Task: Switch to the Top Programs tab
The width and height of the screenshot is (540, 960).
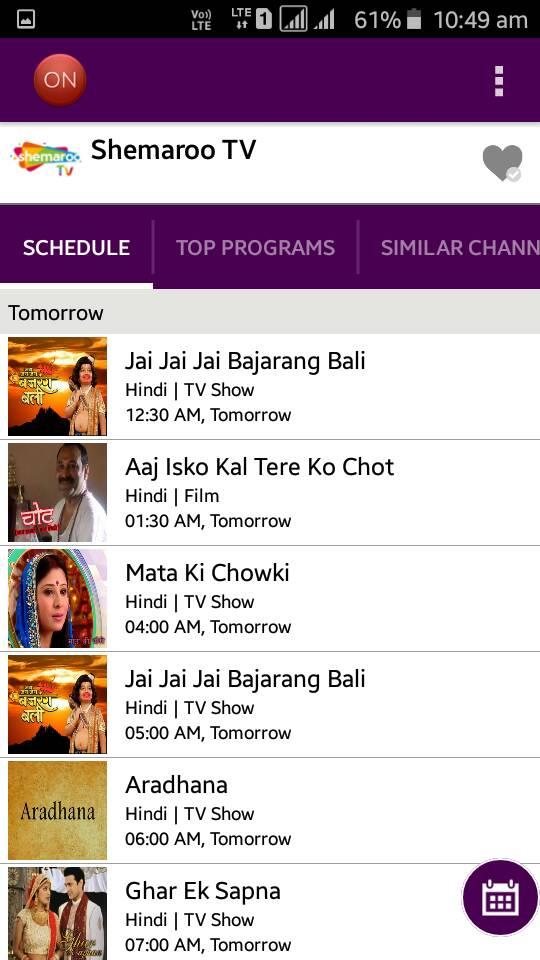Action: coord(255,247)
